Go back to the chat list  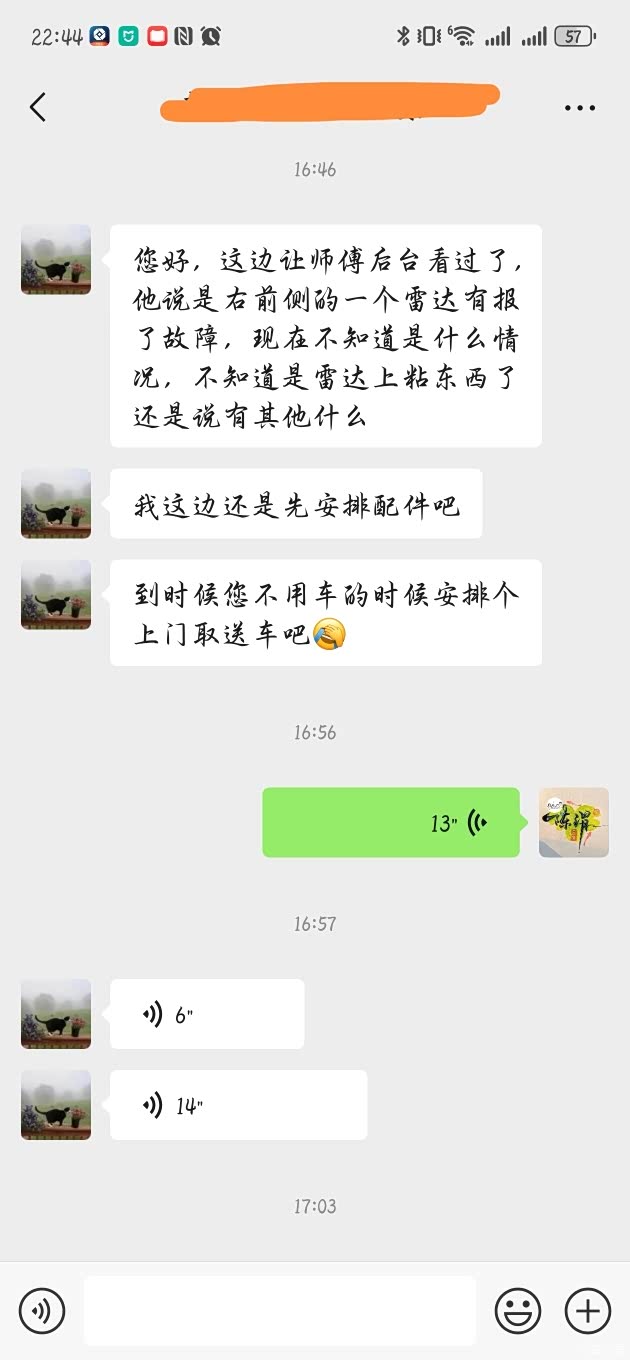pyautogui.click(x=38, y=107)
